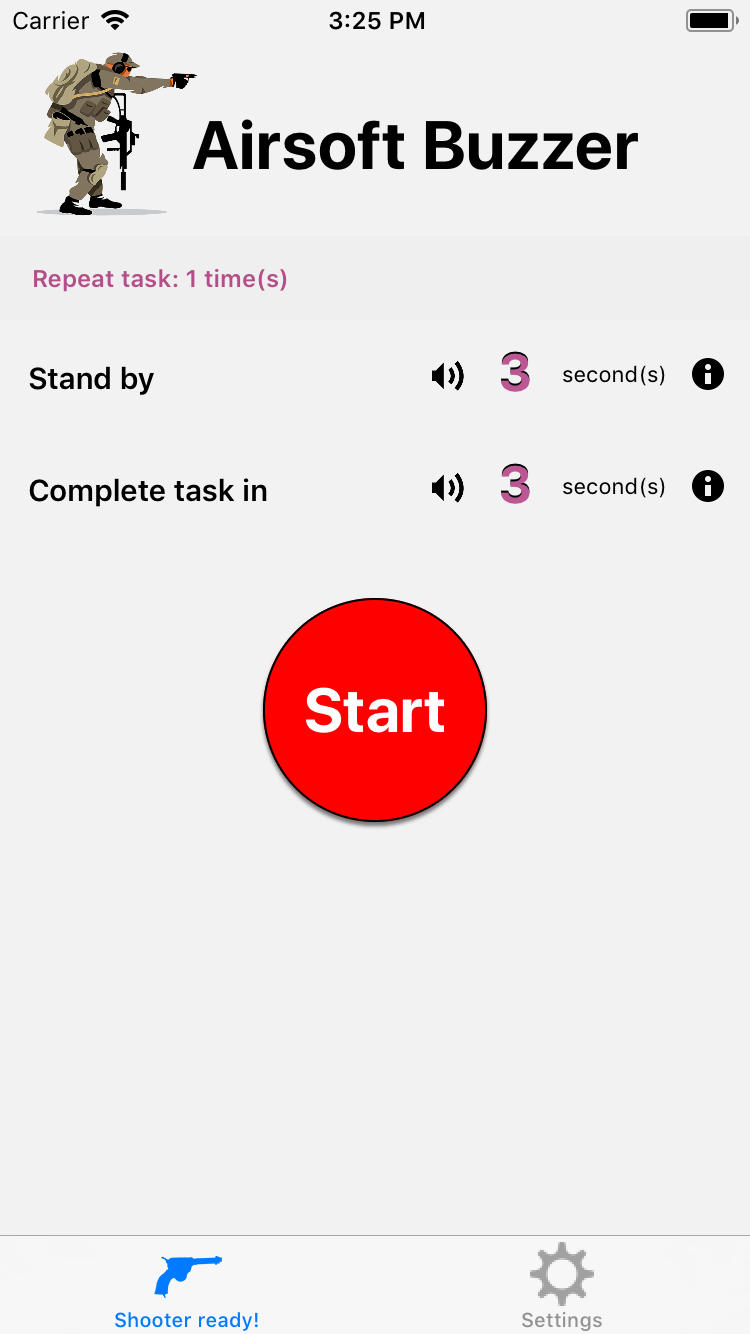
Task: Open info for Complete task in
Action: click(x=708, y=487)
